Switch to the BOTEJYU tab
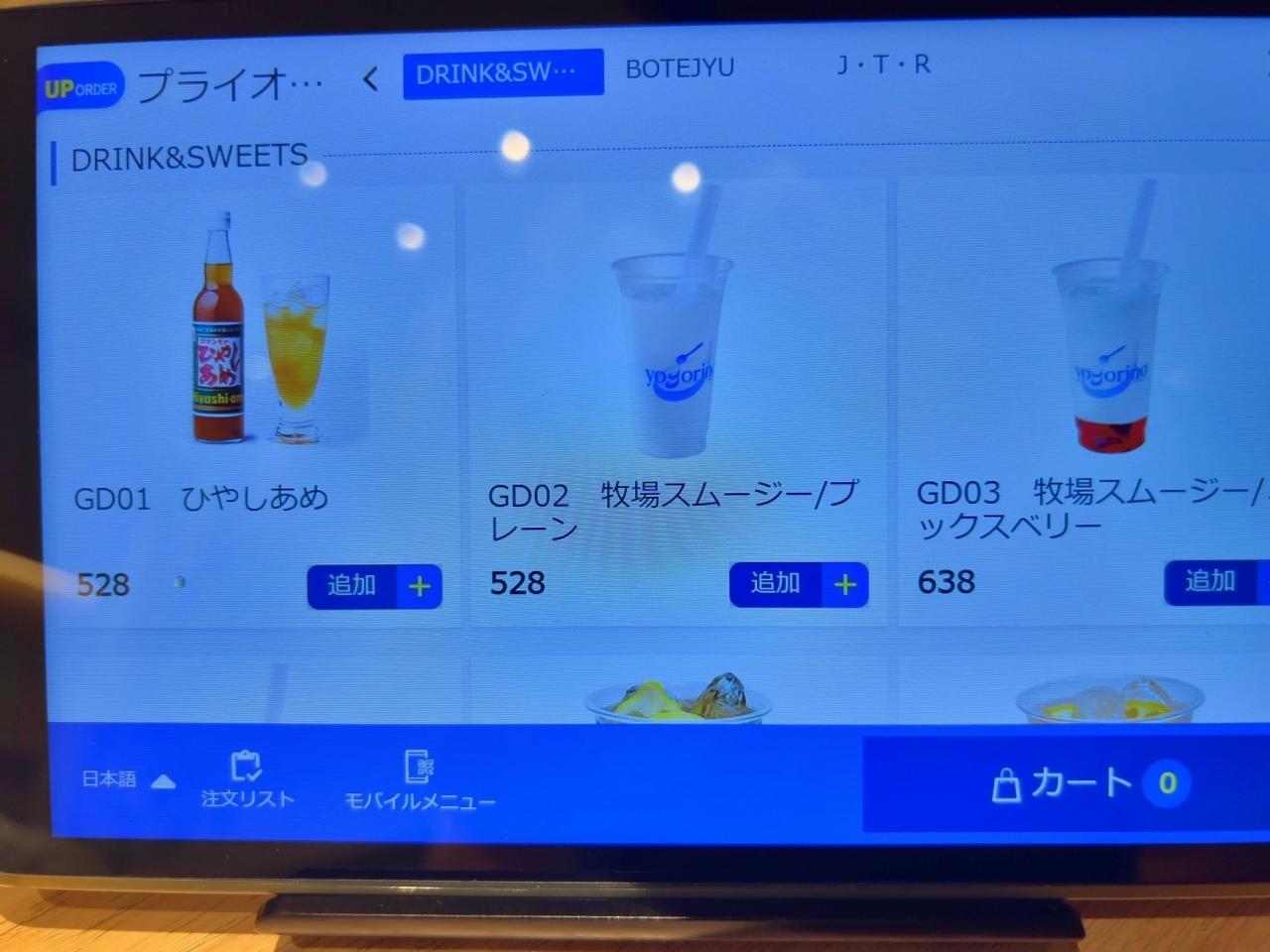Viewport: 1270px width, 952px height. pyautogui.click(x=680, y=68)
